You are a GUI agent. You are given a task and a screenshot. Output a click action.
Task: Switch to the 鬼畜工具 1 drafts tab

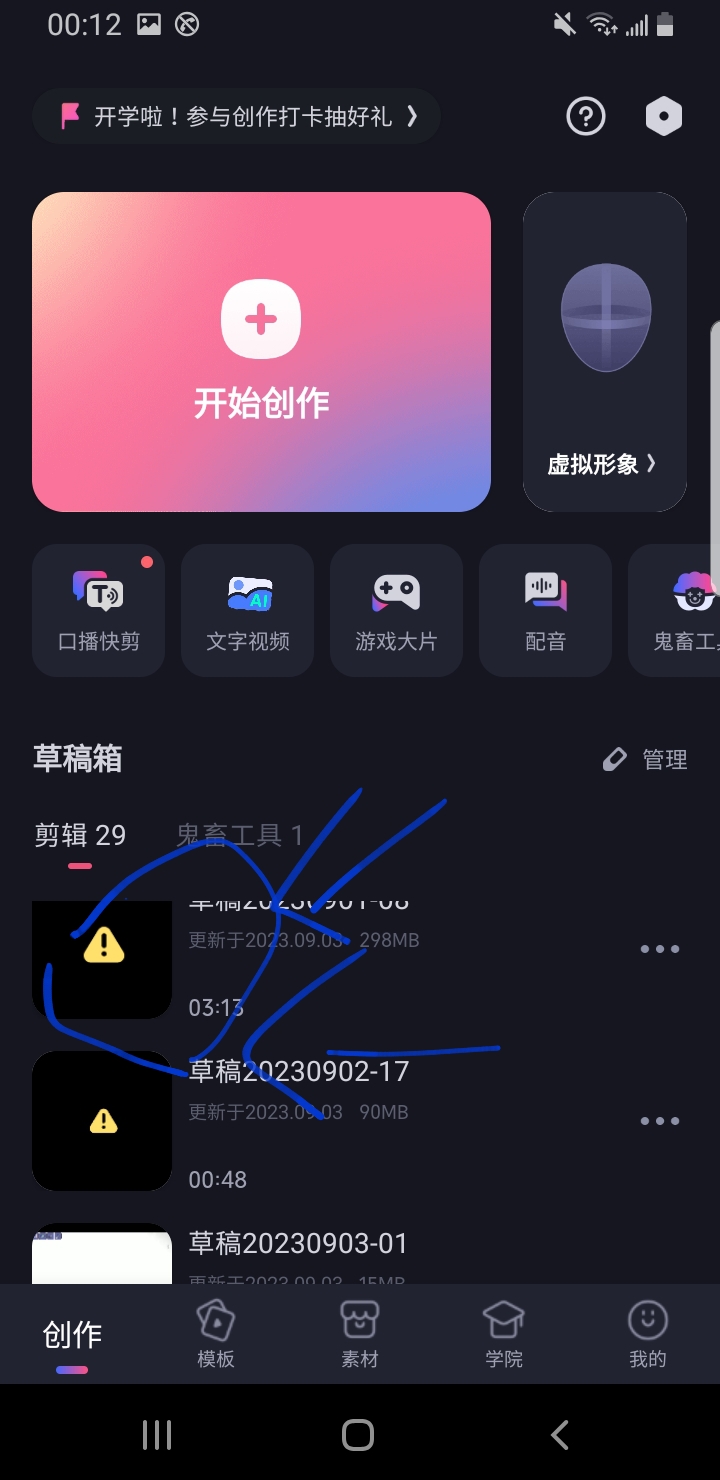click(240, 835)
